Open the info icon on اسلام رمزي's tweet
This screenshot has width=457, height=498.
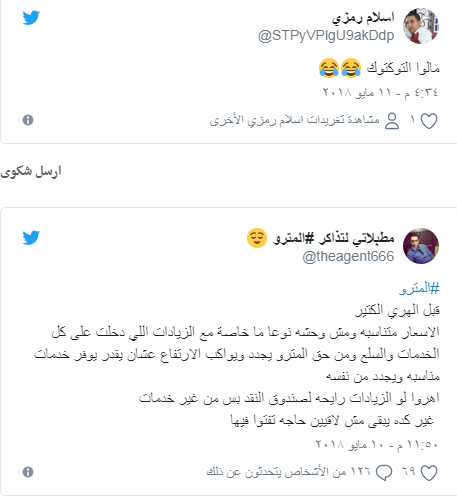click(x=28, y=120)
